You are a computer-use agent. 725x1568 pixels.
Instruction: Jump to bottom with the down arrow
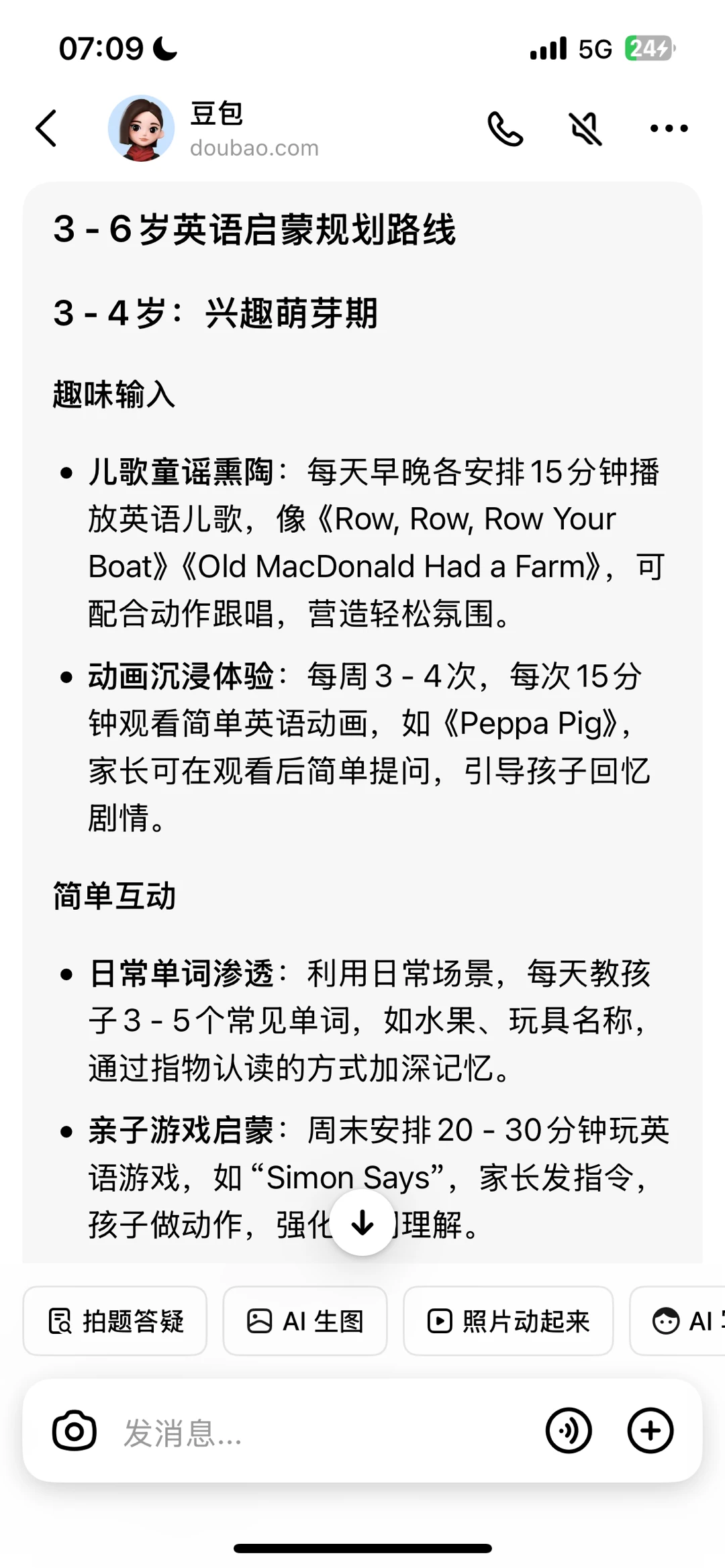click(x=362, y=1222)
